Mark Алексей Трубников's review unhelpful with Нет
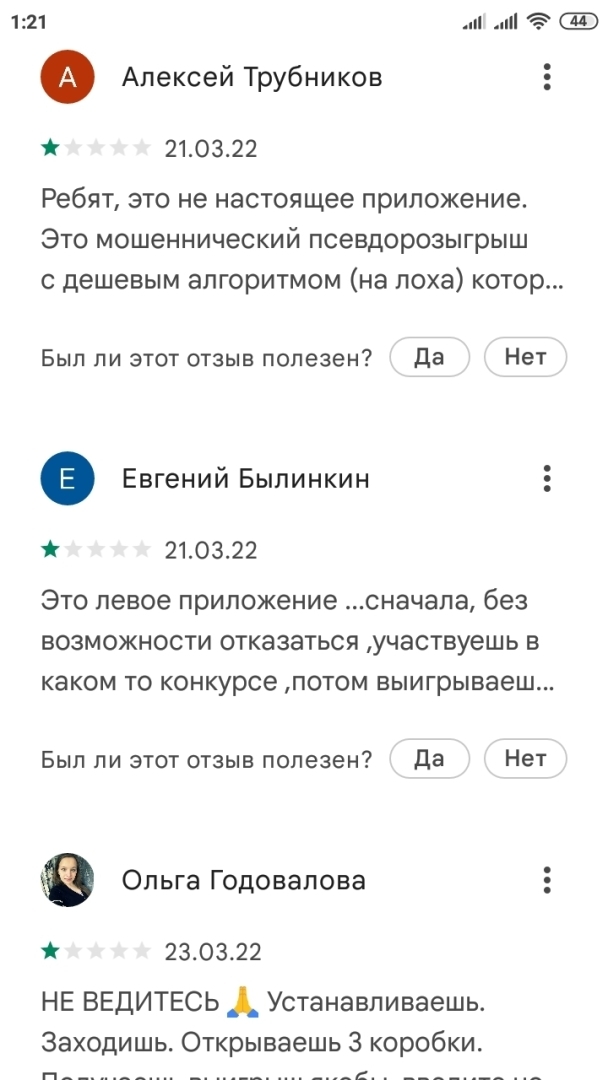 pos(525,357)
